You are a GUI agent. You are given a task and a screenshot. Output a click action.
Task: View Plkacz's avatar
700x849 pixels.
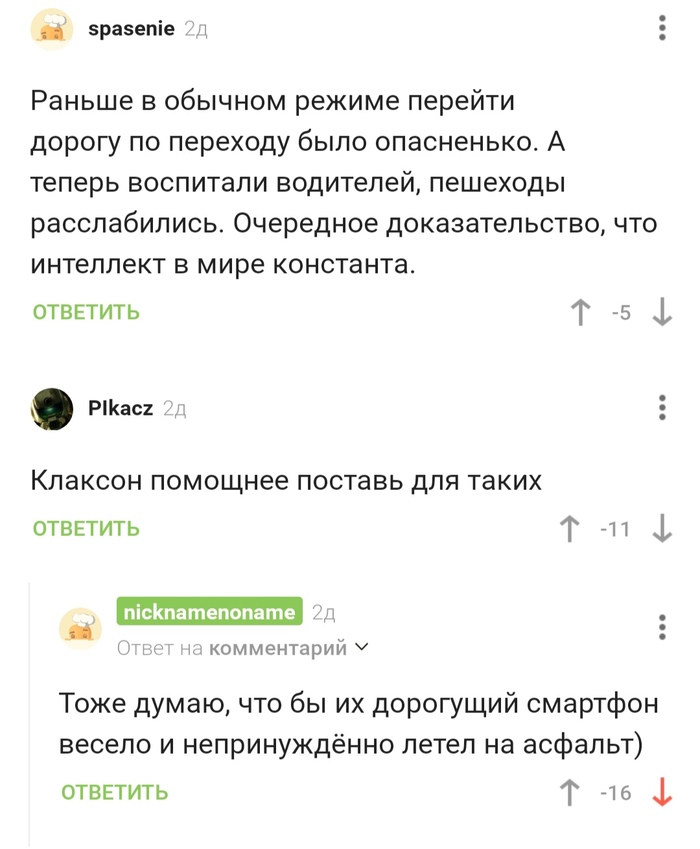pyautogui.click(x=53, y=409)
